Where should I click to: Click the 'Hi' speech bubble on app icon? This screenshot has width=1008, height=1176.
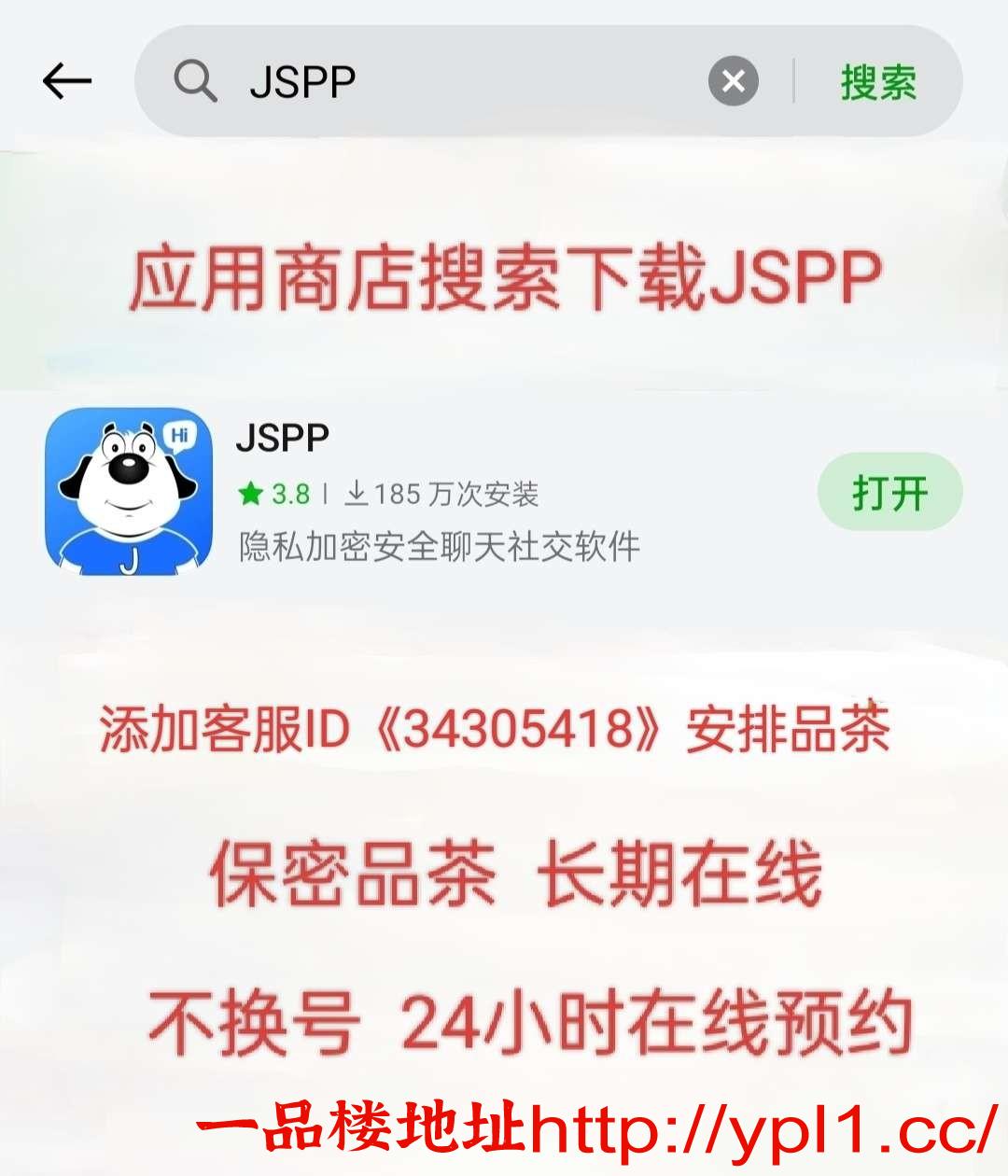click(178, 432)
